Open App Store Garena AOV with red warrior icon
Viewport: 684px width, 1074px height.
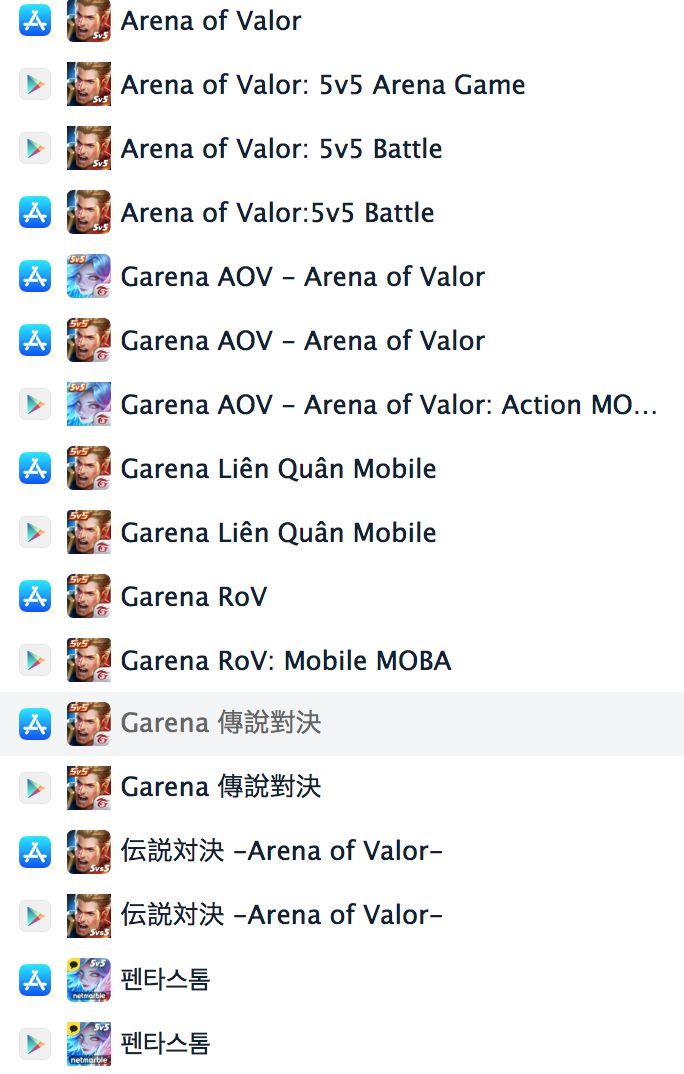(x=302, y=341)
